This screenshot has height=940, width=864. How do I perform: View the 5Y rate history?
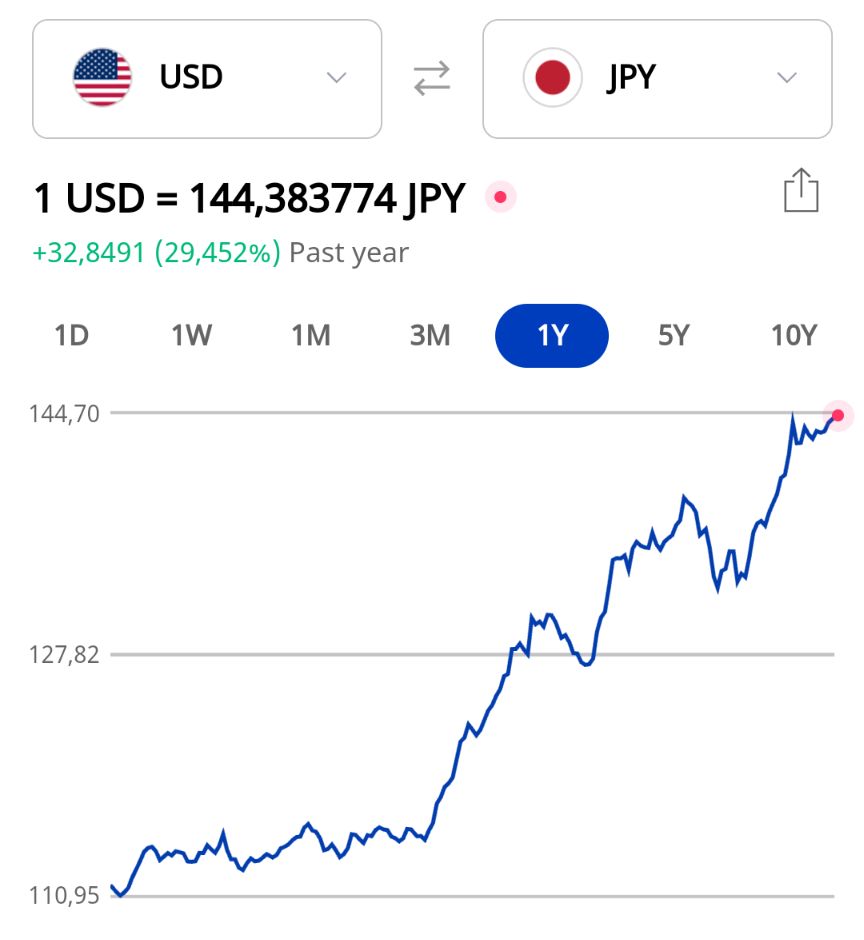pos(674,335)
